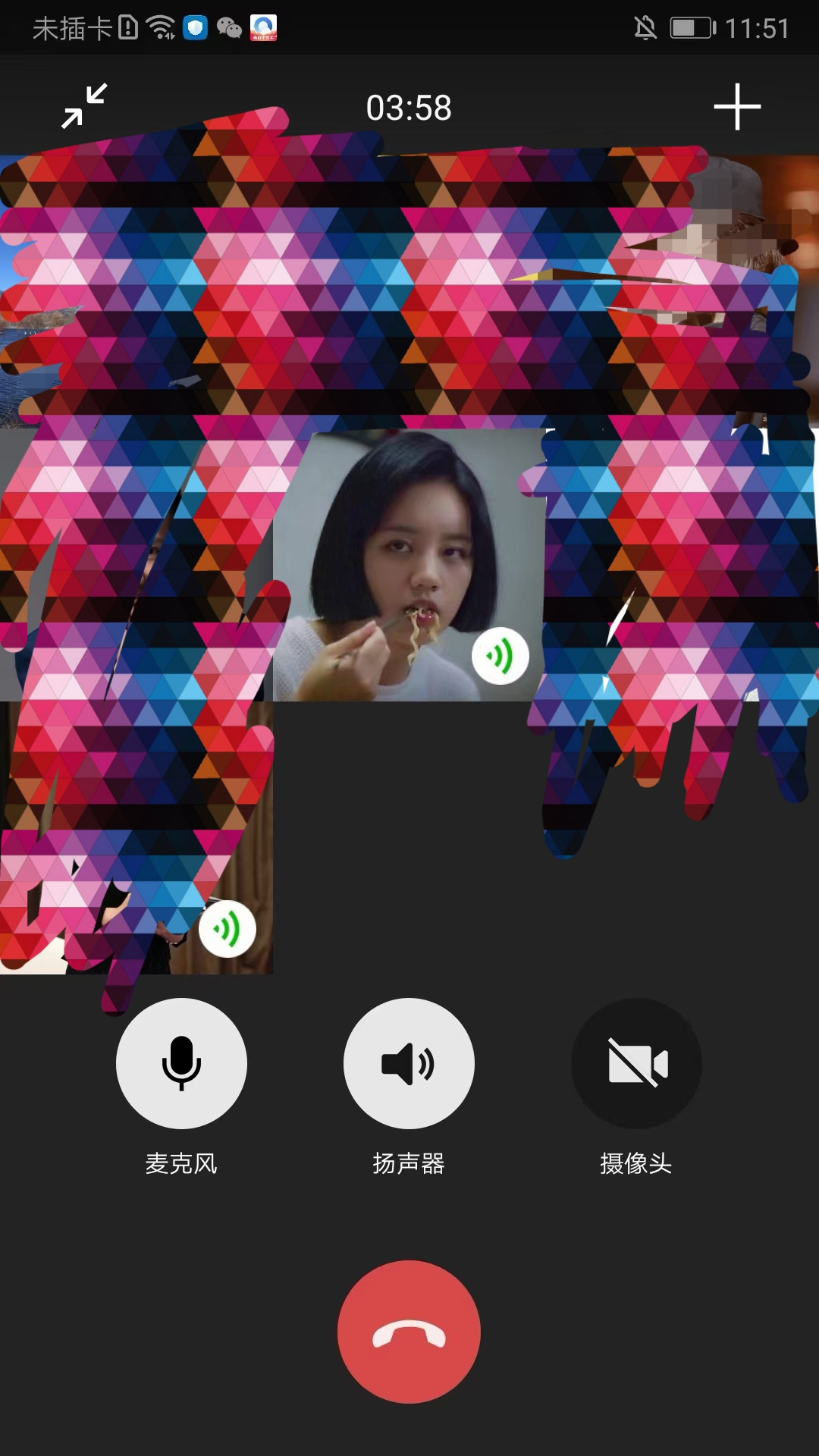Turn on the camera (摄像头)
Viewport: 819px width, 1456px height.
point(636,1063)
